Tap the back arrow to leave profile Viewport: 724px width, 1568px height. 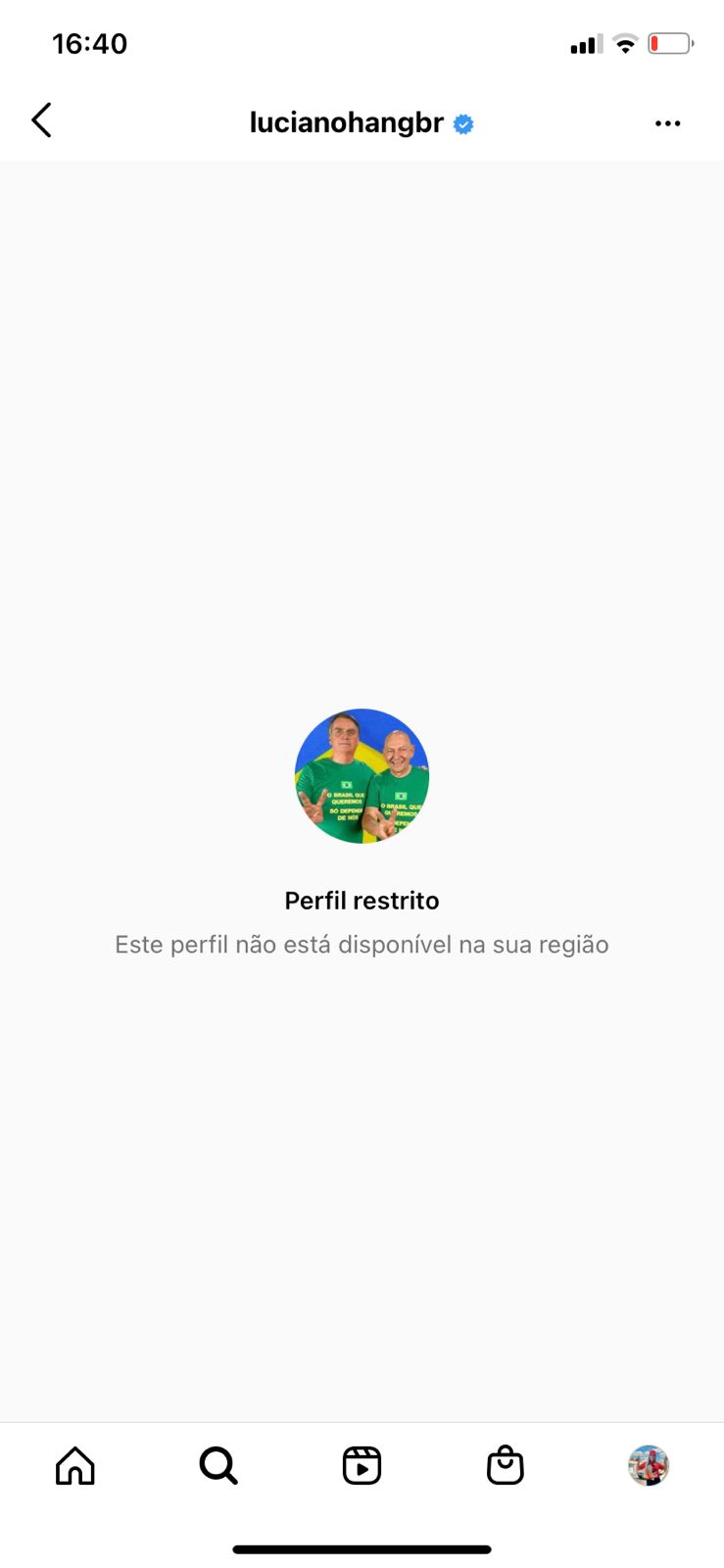coord(40,120)
